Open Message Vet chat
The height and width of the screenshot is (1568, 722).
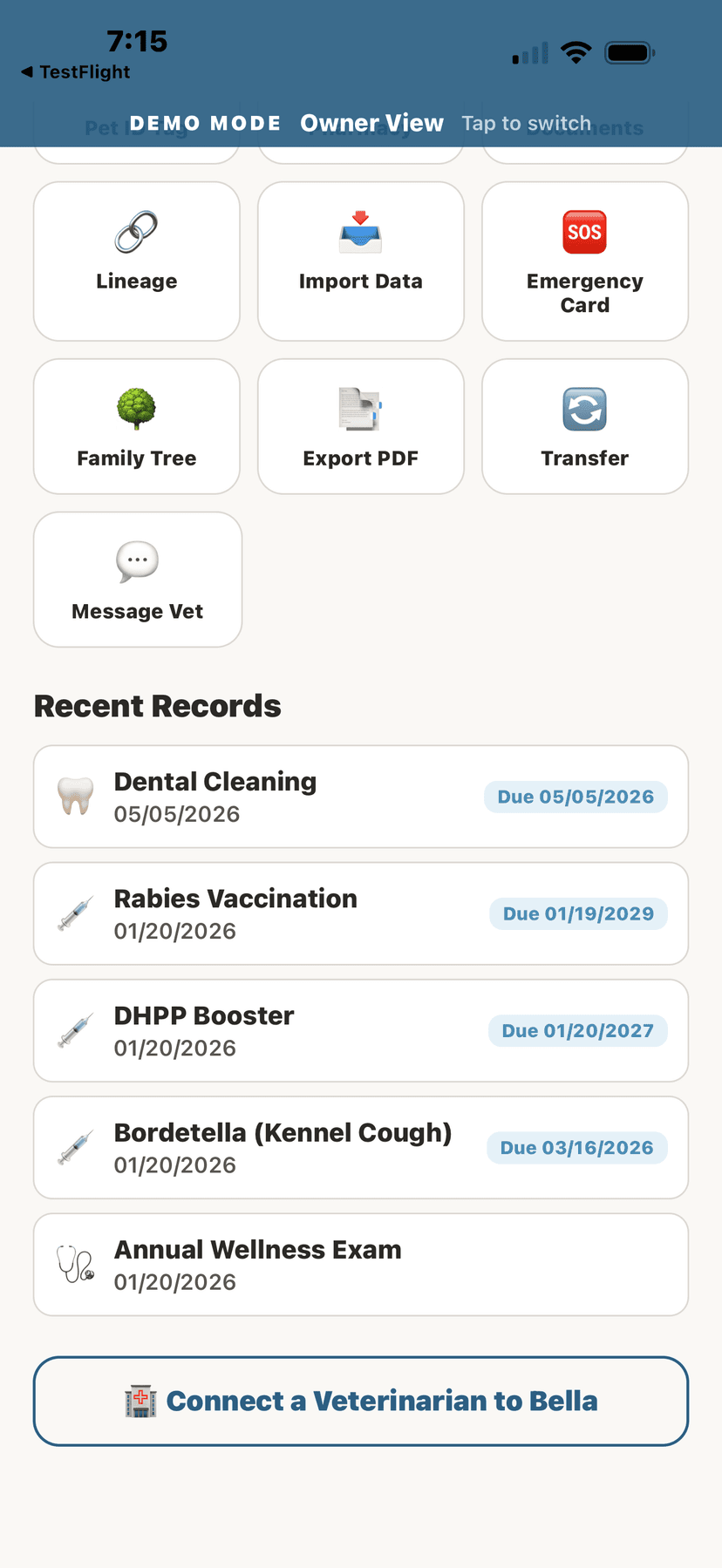click(137, 579)
